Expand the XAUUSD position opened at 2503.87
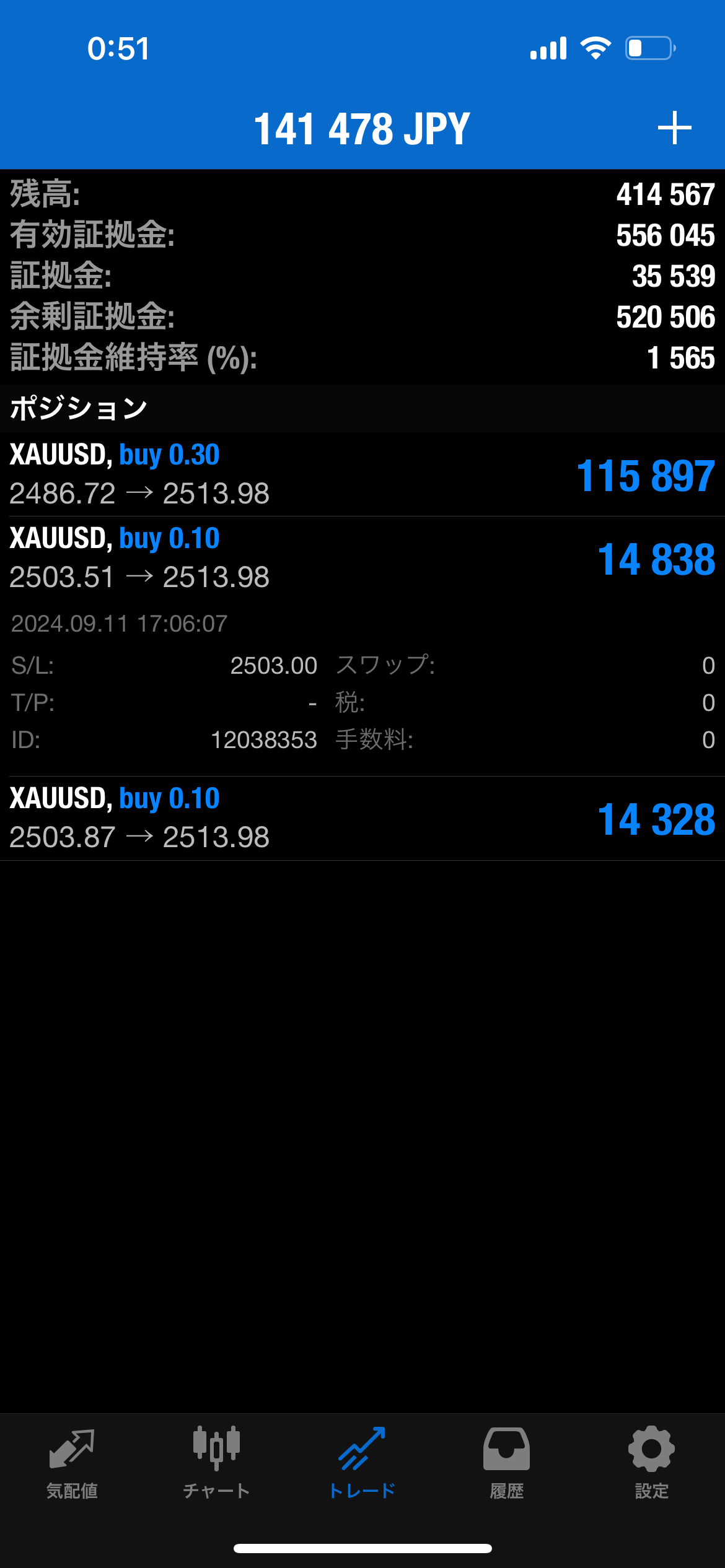The width and height of the screenshot is (725, 1568). click(362, 818)
